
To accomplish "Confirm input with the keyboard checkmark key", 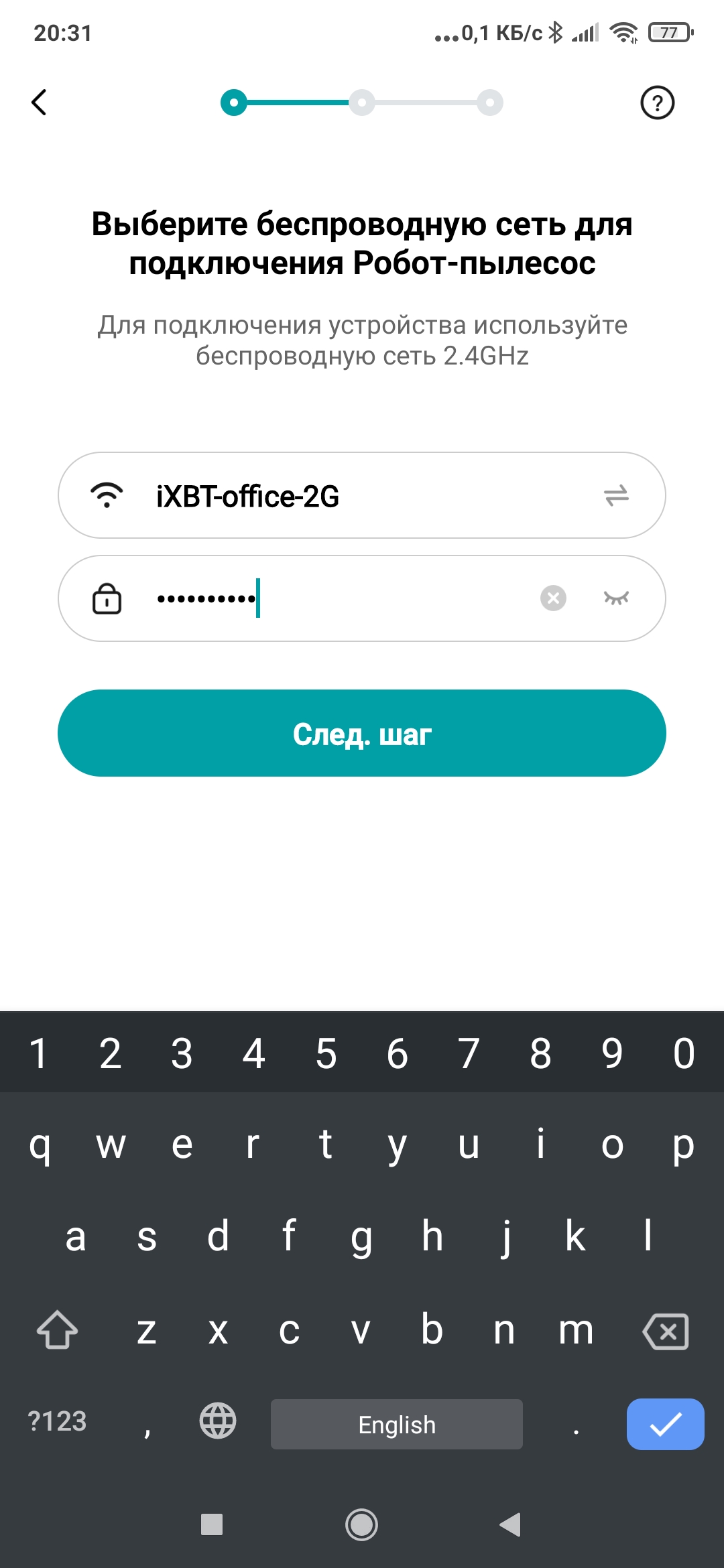I will pos(665,1424).
